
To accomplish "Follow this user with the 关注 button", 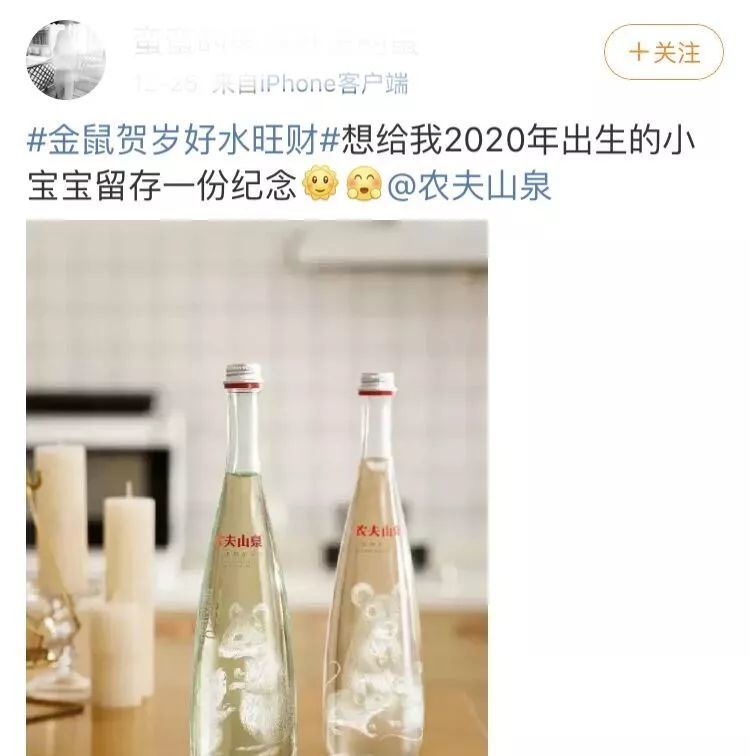I will click(x=663, y=52).
